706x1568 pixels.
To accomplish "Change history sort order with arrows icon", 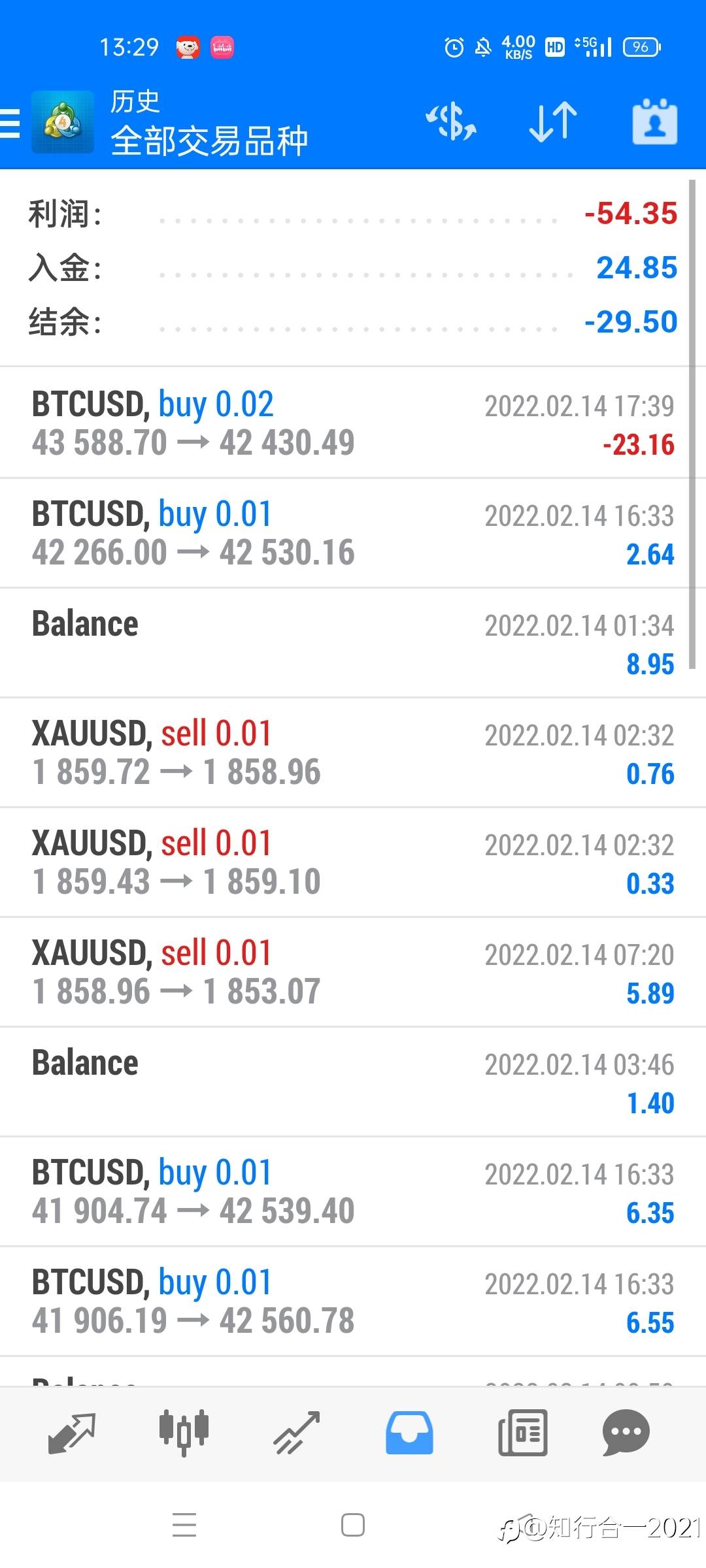I will click(553, 122).
